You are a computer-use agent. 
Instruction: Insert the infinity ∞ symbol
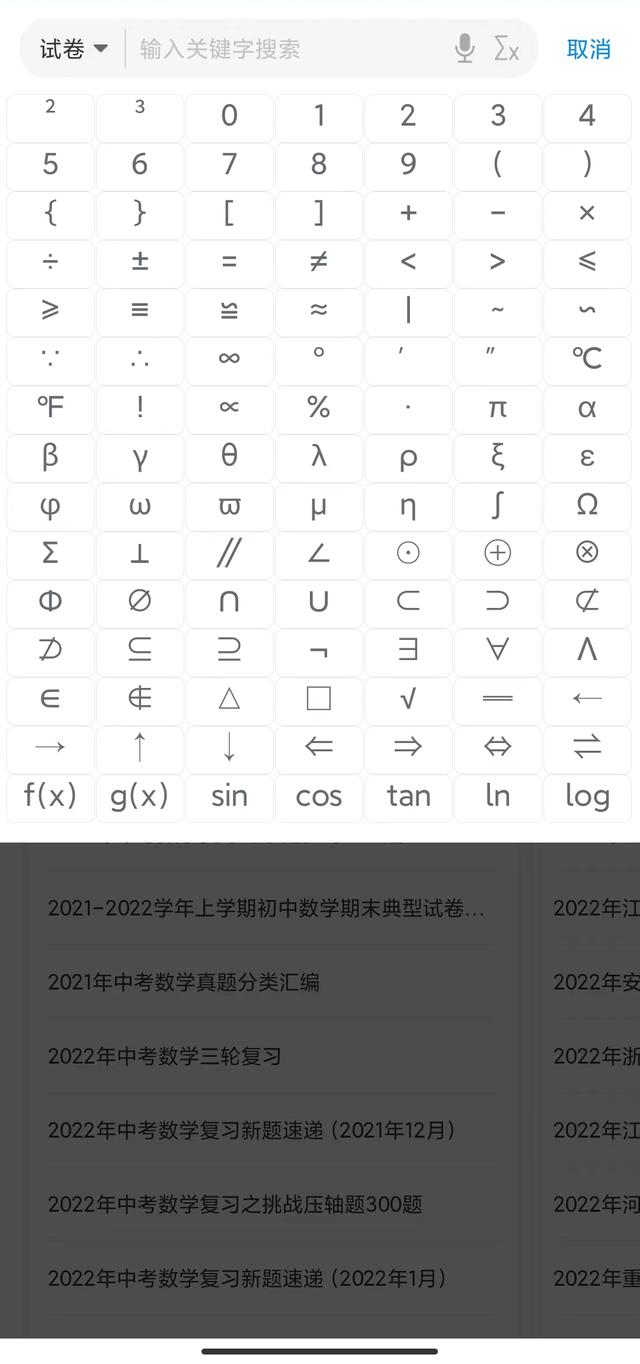[x=229, y=359]
